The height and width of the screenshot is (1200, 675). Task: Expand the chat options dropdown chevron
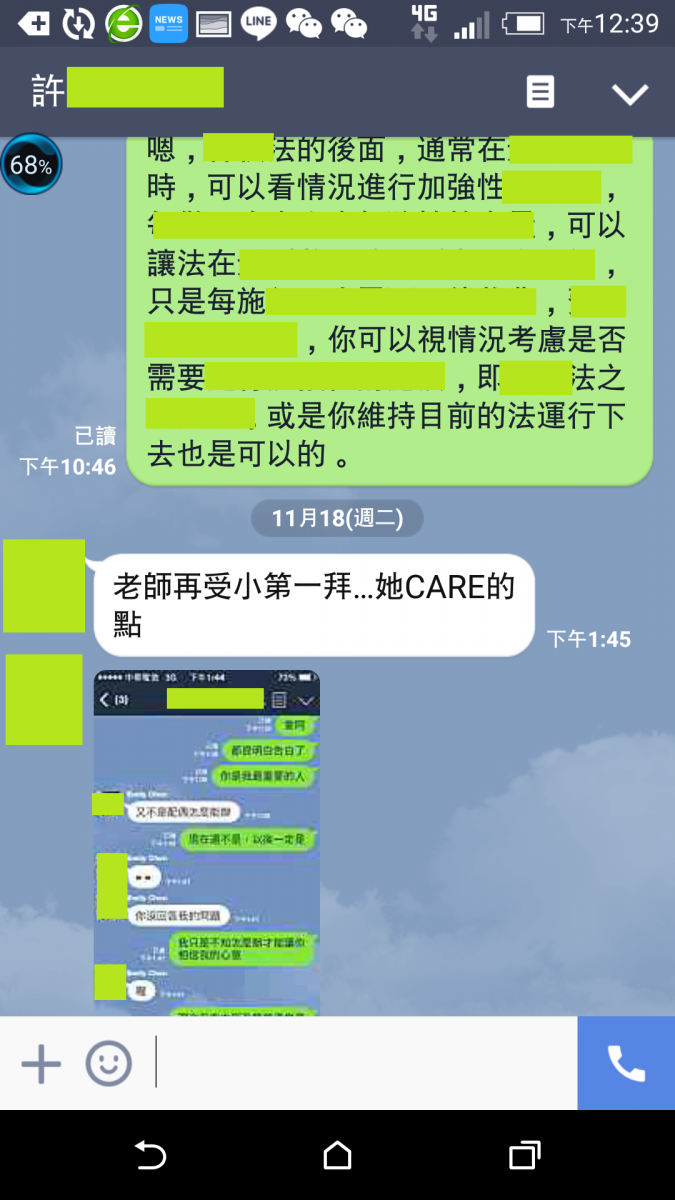pos(630,94)
